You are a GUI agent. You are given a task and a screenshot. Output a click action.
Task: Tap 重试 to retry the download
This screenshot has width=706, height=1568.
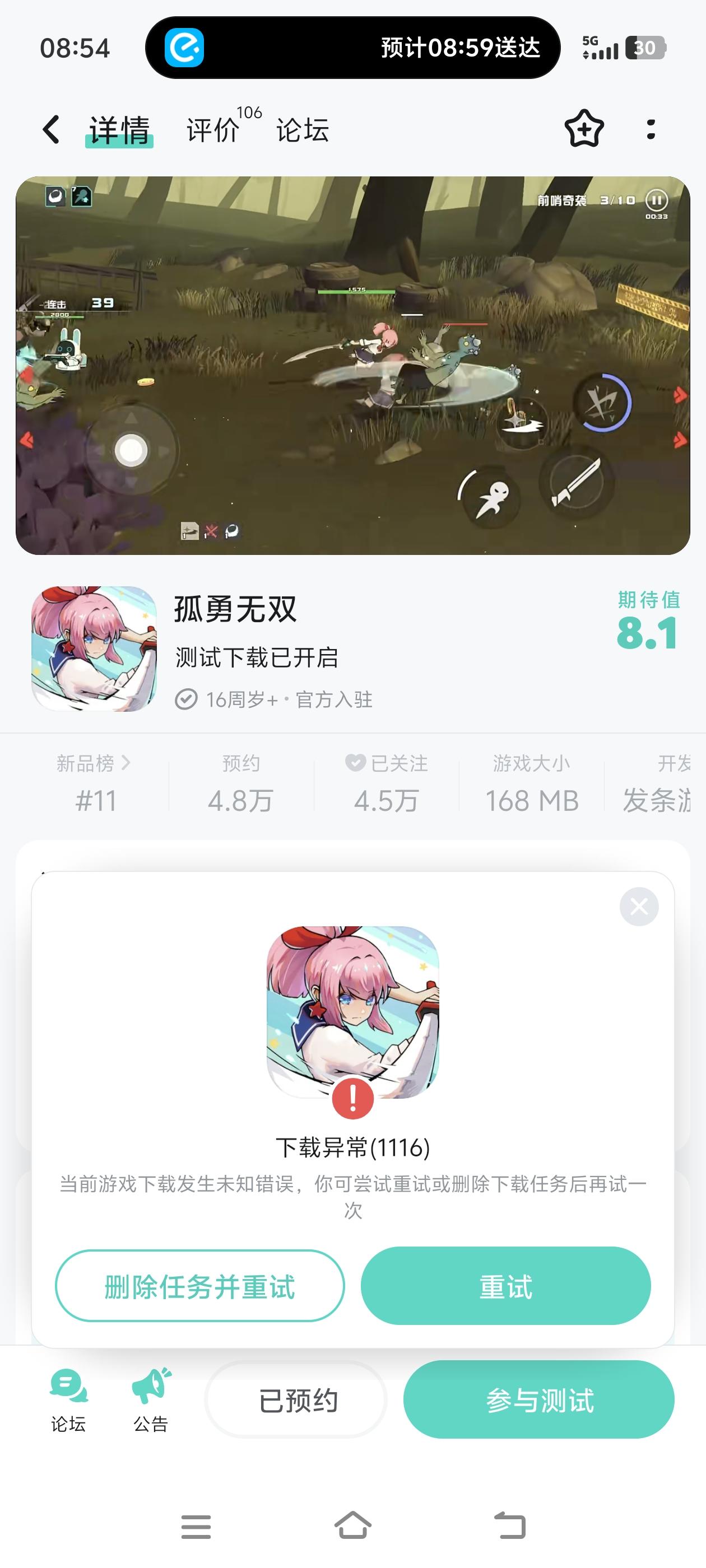coord(506,1286)
